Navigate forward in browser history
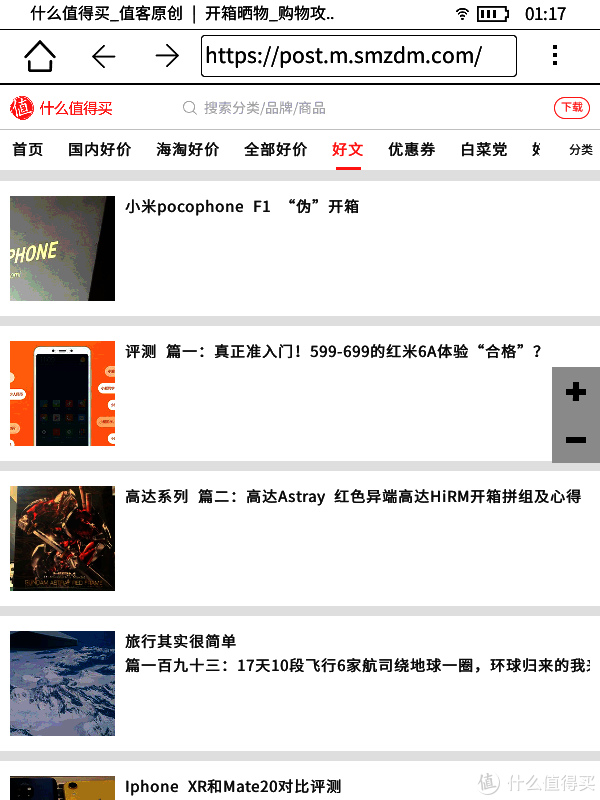Image resolution: width=600 pixels, height=800 pixels. [x=167, y=56]
